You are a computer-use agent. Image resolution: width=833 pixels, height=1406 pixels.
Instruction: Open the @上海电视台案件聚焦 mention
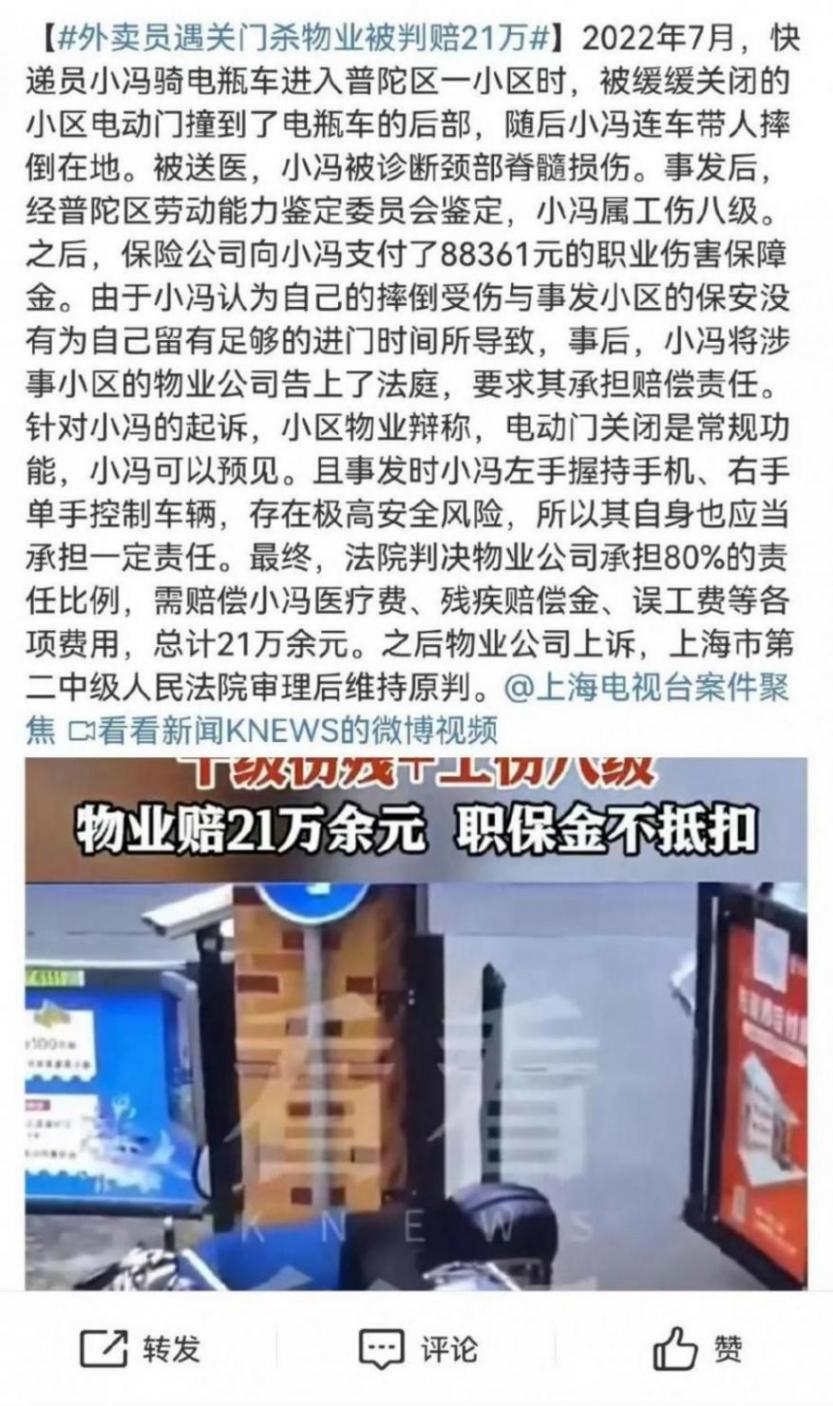pyautogui.click(x=645, y=690)
